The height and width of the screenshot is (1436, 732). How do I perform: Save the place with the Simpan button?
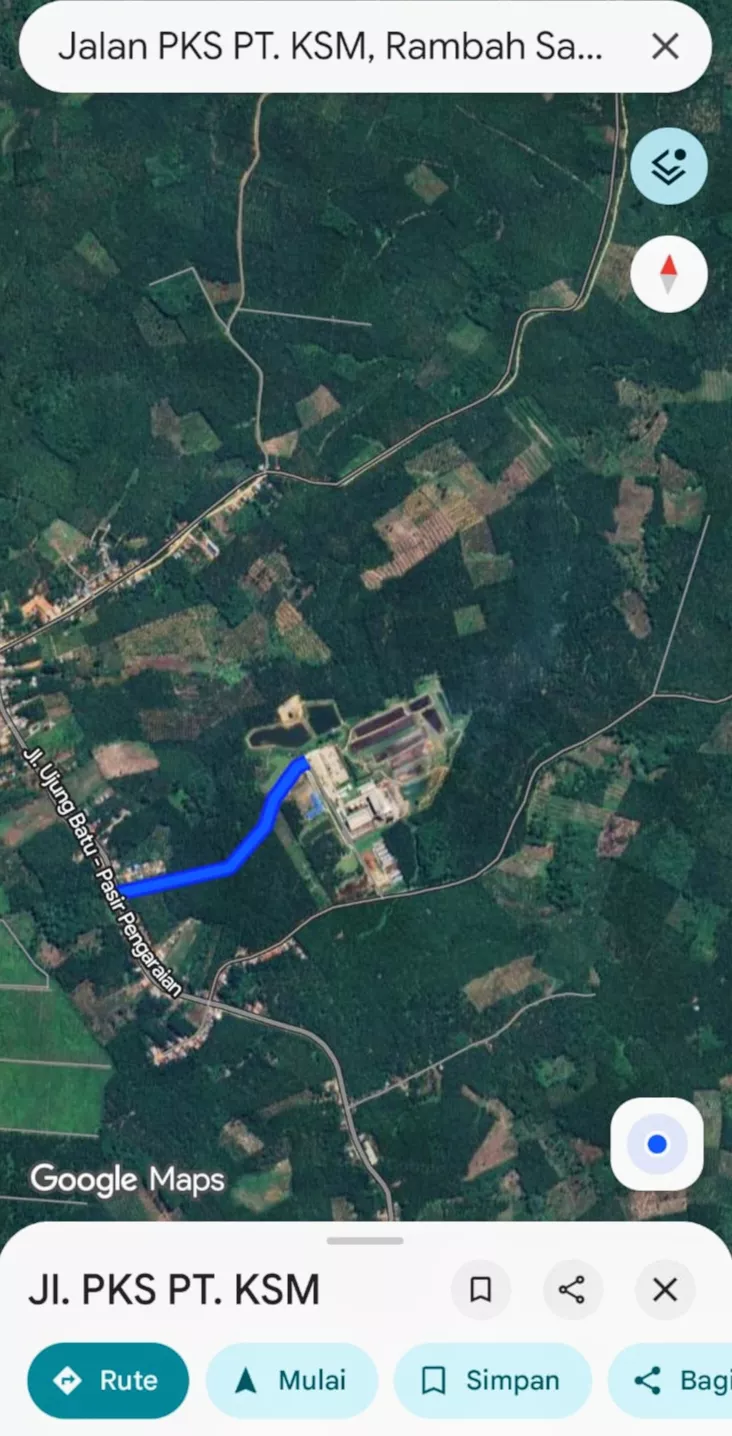[492, 1381]
